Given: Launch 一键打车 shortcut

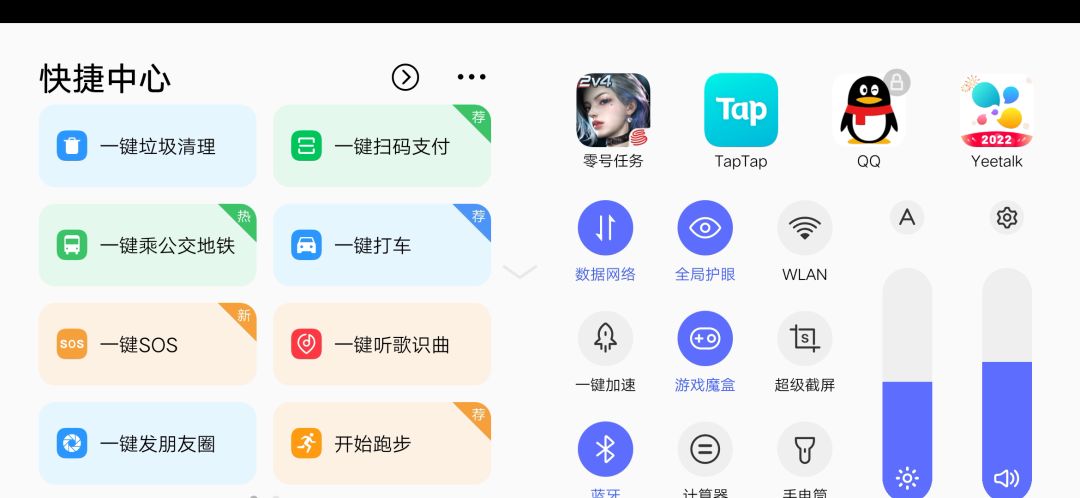Looking at the screenshot, I should [381, 245].
